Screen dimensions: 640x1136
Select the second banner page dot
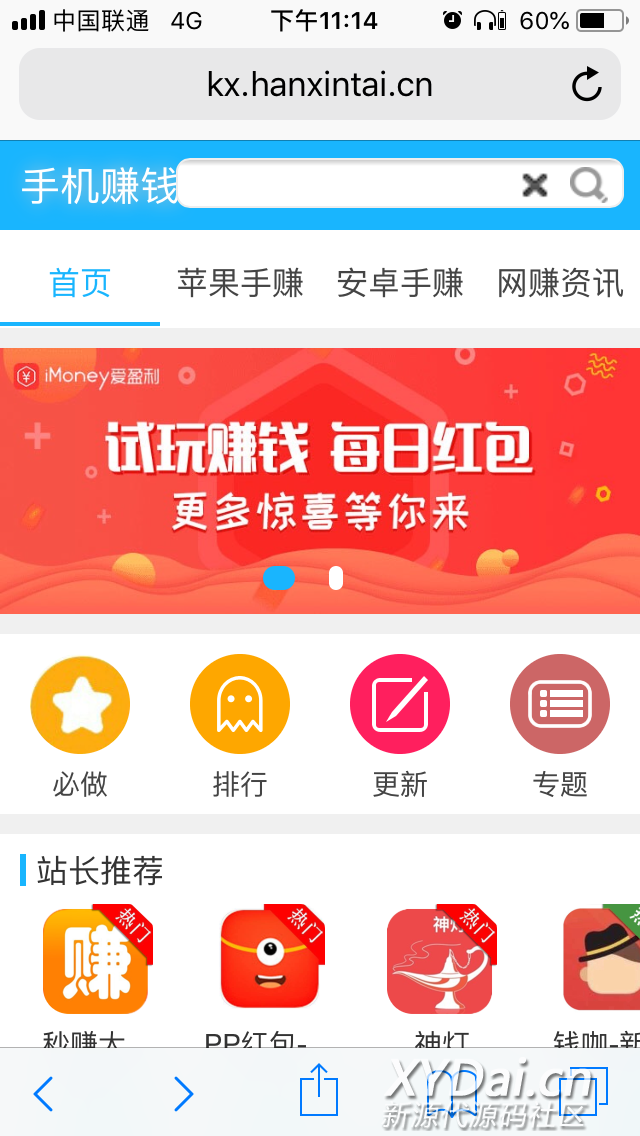[x=336, y=578]
